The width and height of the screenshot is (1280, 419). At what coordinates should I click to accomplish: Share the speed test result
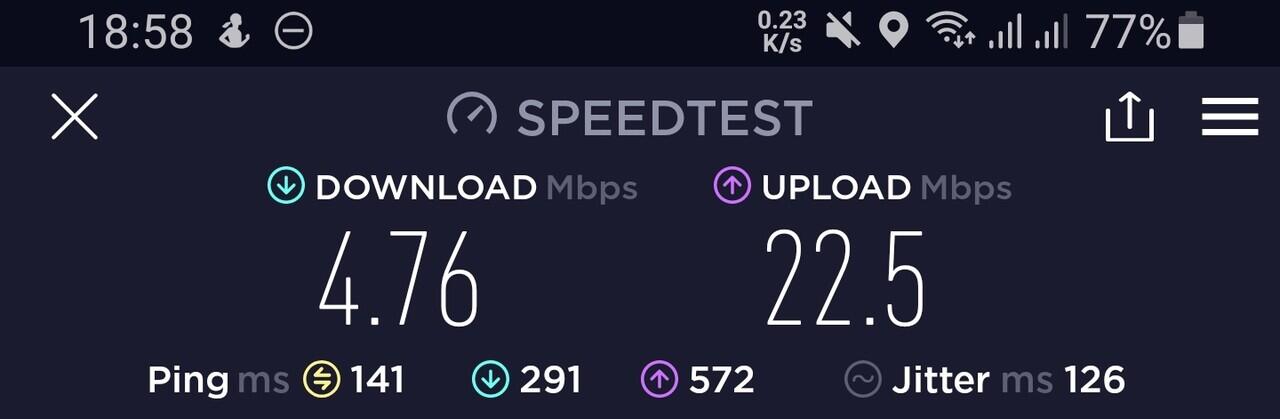pyautogui.click(x=1129, y=117)
